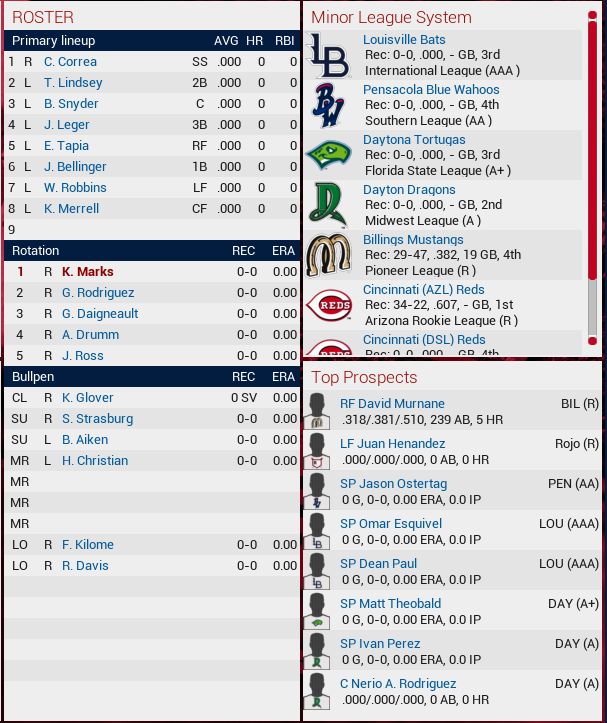607x723 pixels.
Task: Open pitcher G. Rodriguez's page
Action: [x=97, y=293]
